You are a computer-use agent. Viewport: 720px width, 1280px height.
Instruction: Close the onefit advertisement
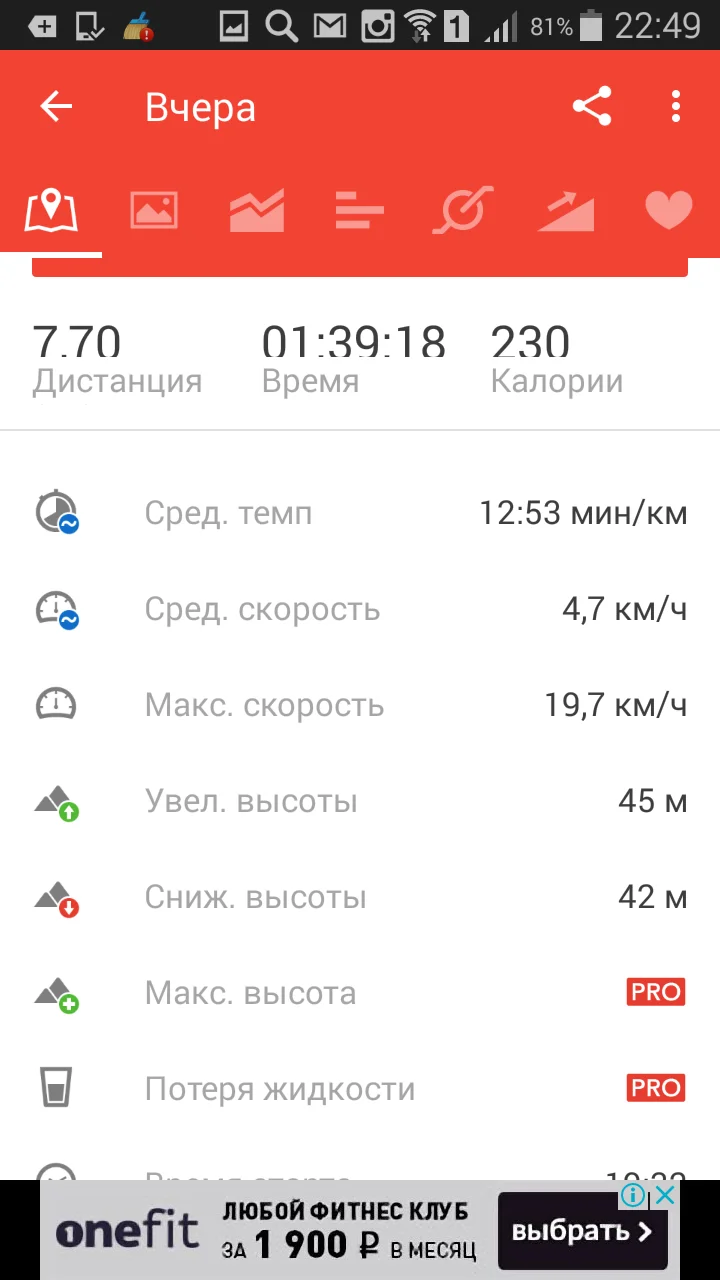664,1196
